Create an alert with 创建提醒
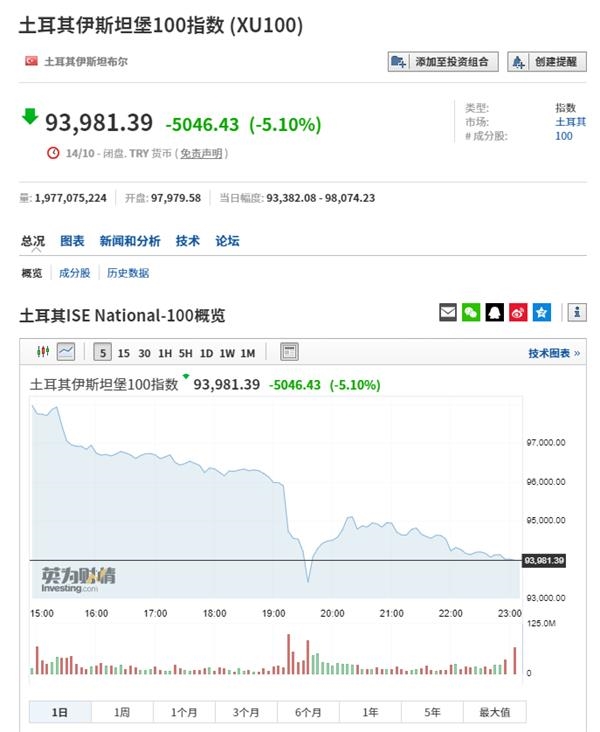Image resolution: width=600 pixels, height=732 pixels. click(546, 62)
